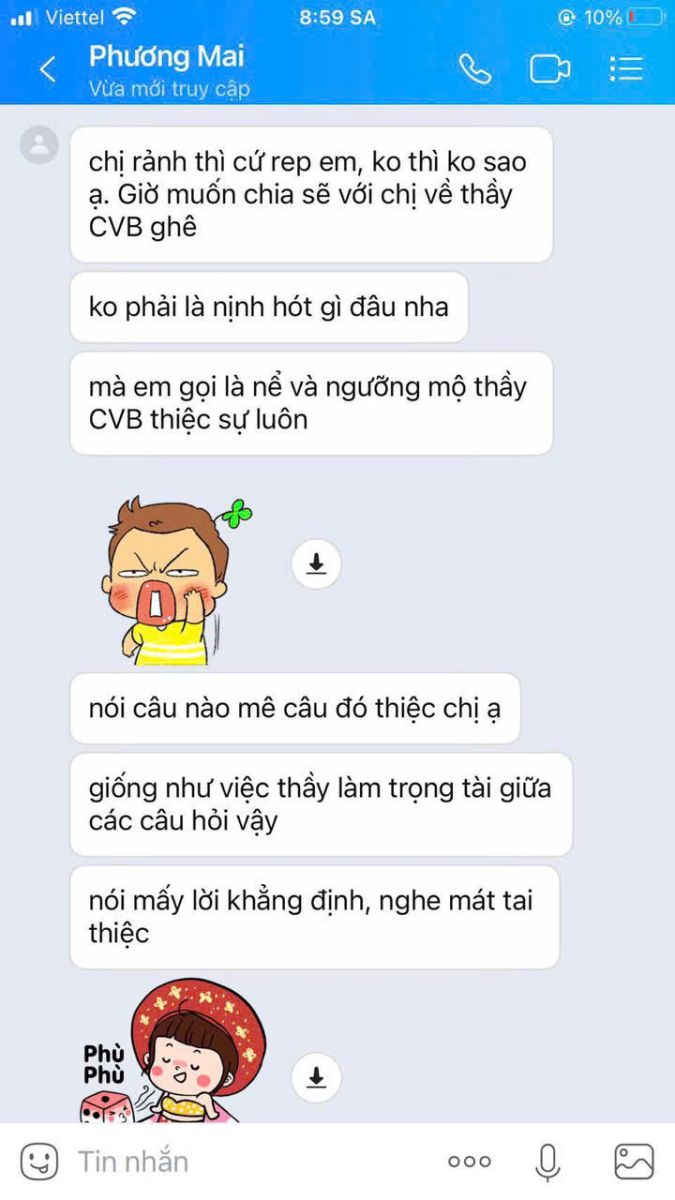Open more attachment options
The image size is (675, 1200).
click(469, 1161)
